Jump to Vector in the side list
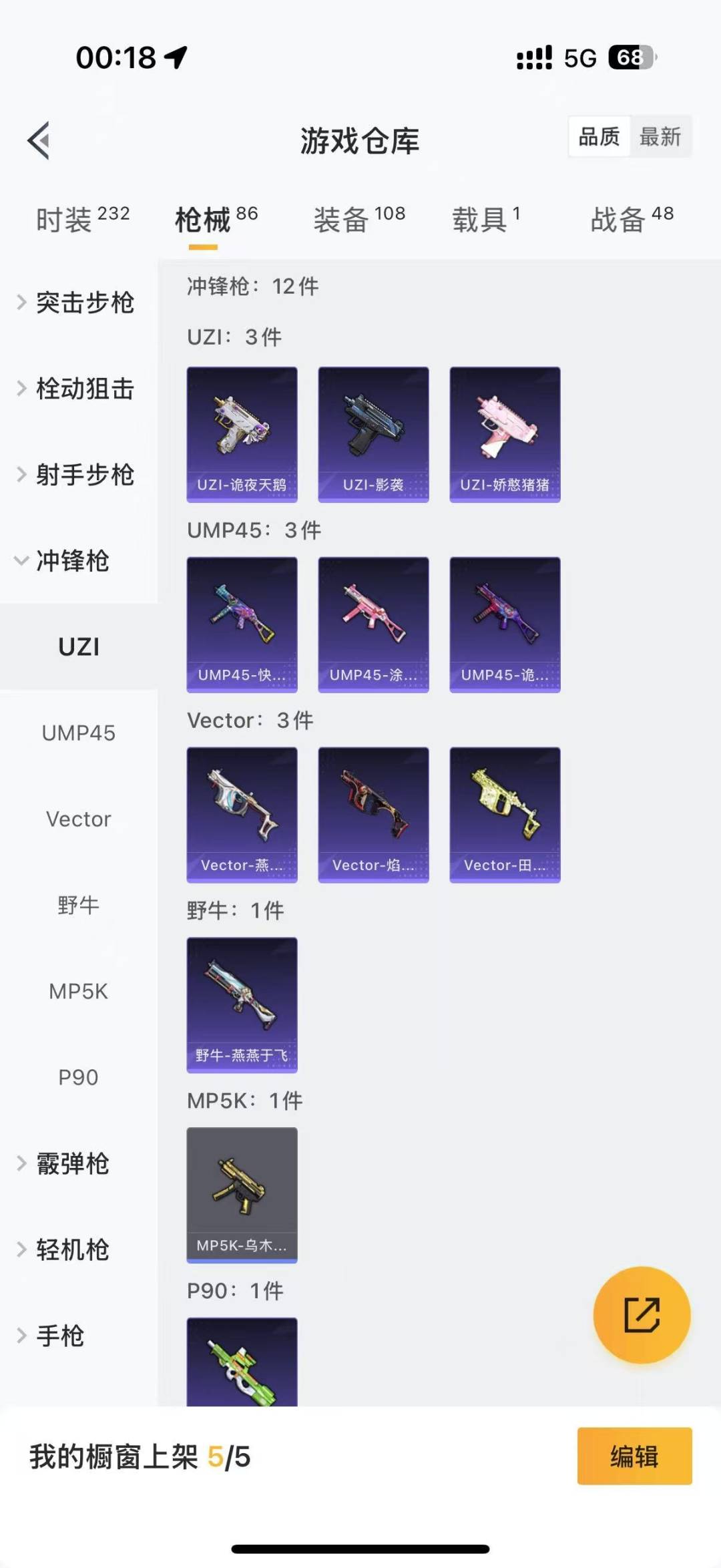721x1568 pixels. 79,819
